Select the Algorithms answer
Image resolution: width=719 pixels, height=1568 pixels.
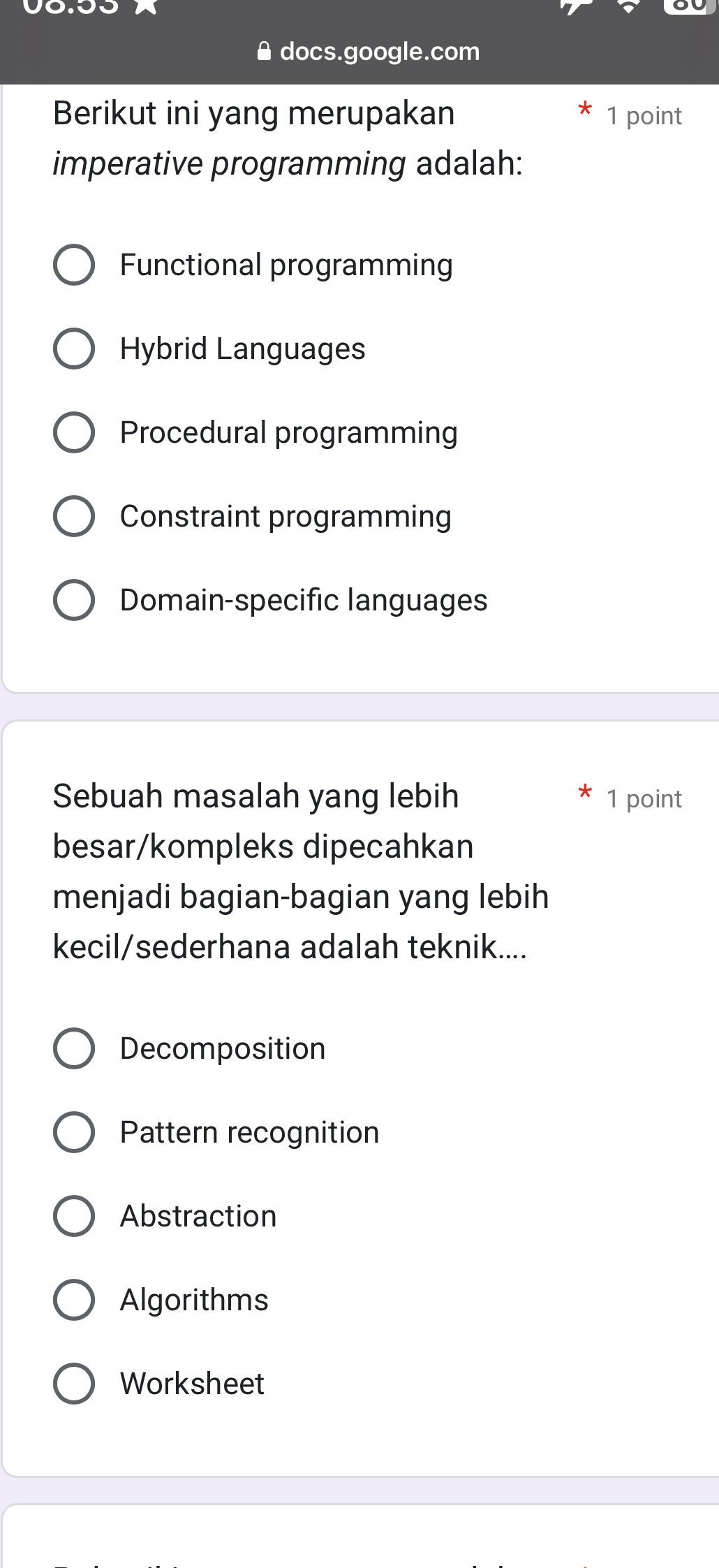(x=74, y=1300)
